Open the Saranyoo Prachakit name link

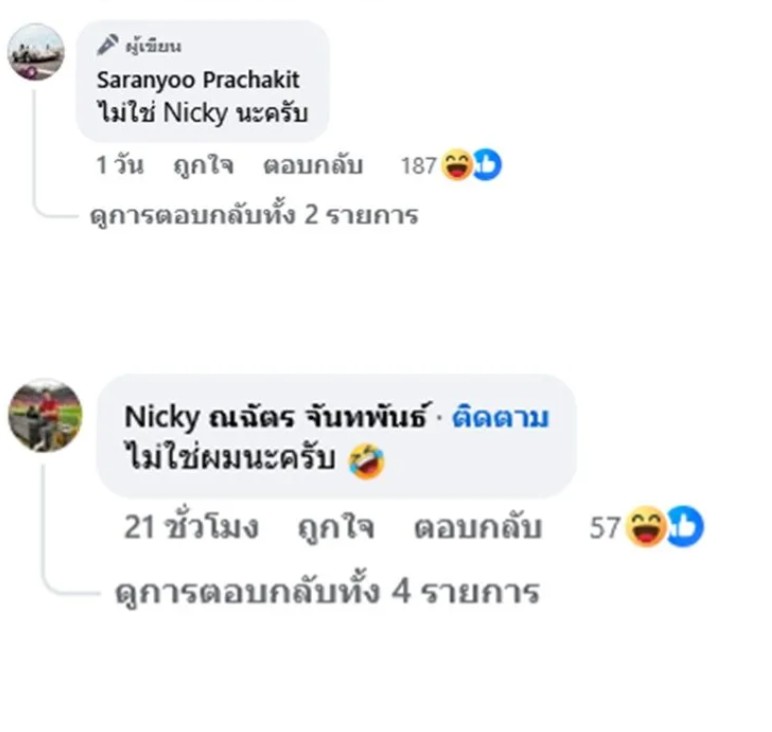pos(198,80)
